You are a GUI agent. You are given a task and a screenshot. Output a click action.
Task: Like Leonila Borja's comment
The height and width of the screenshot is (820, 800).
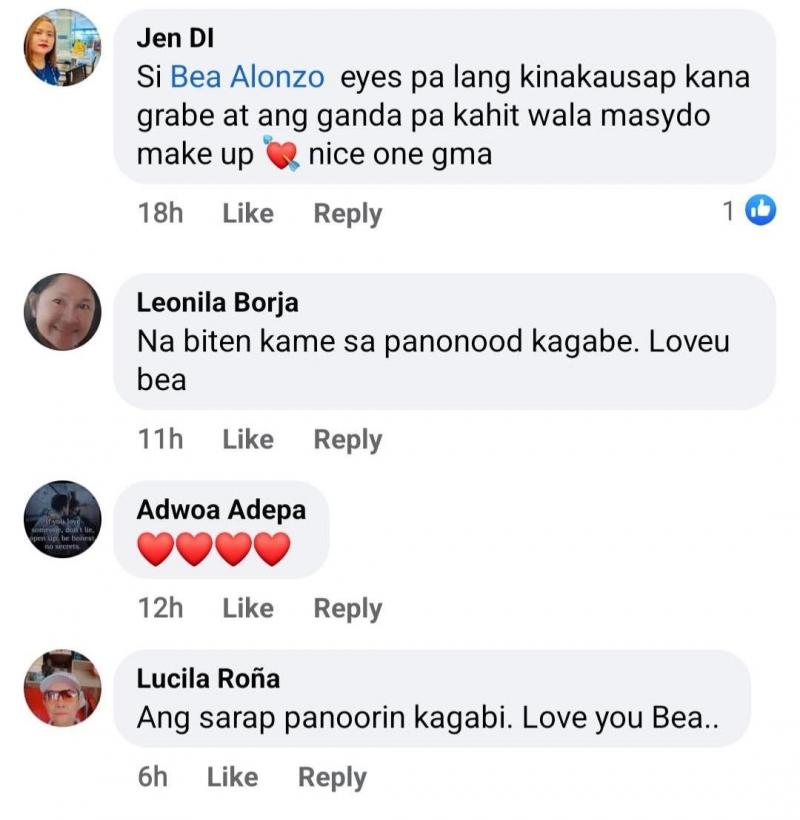pyautogui.click(x=247, y=439)
